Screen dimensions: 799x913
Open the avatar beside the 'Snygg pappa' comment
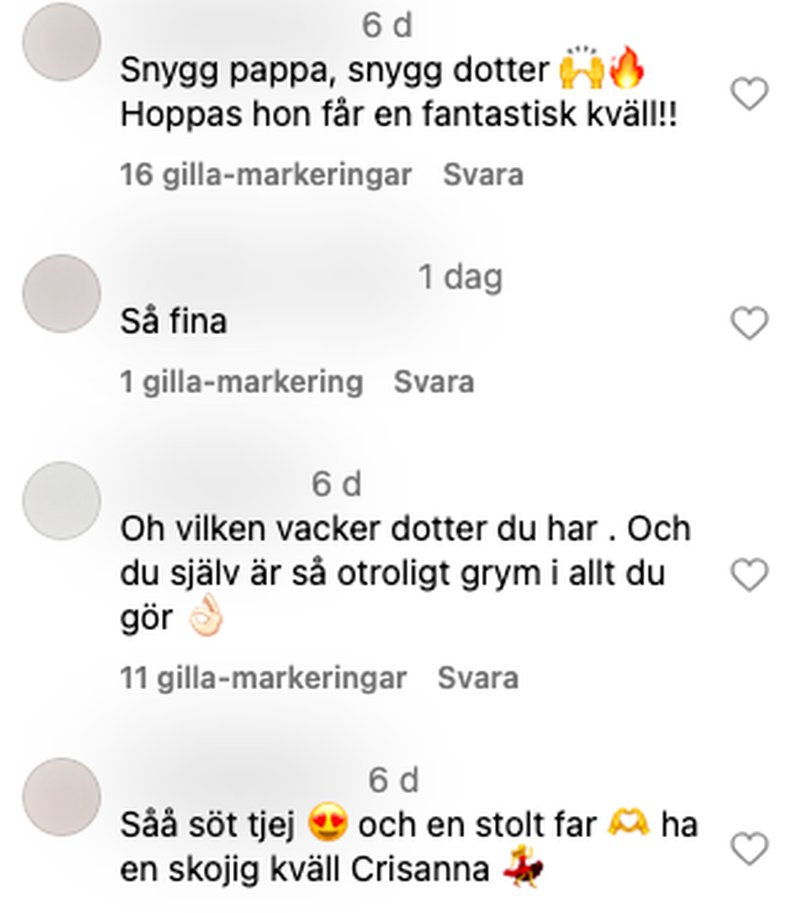pos(61,42)
